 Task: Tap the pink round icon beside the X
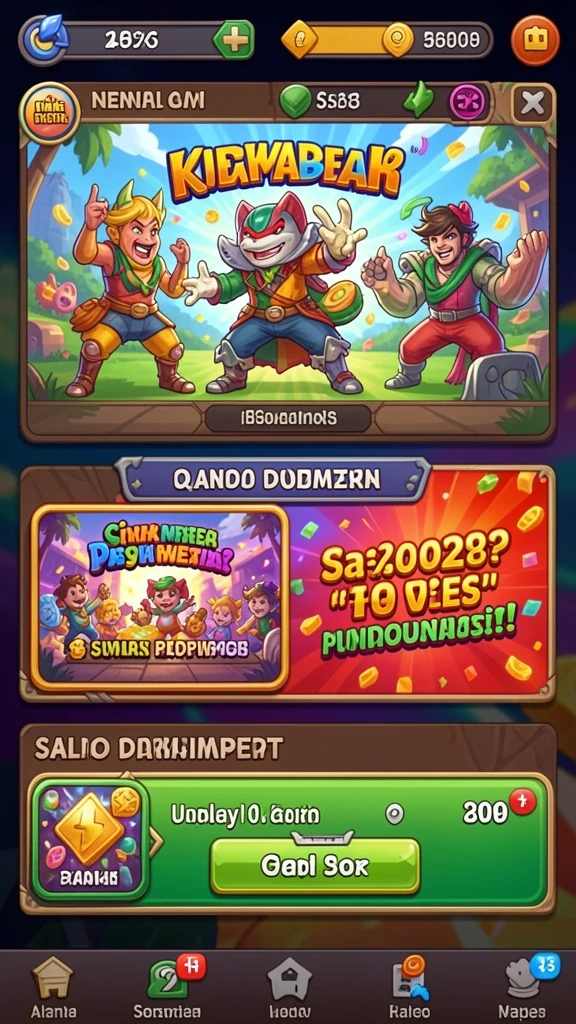pyautogui.click(x=469, y=102)
